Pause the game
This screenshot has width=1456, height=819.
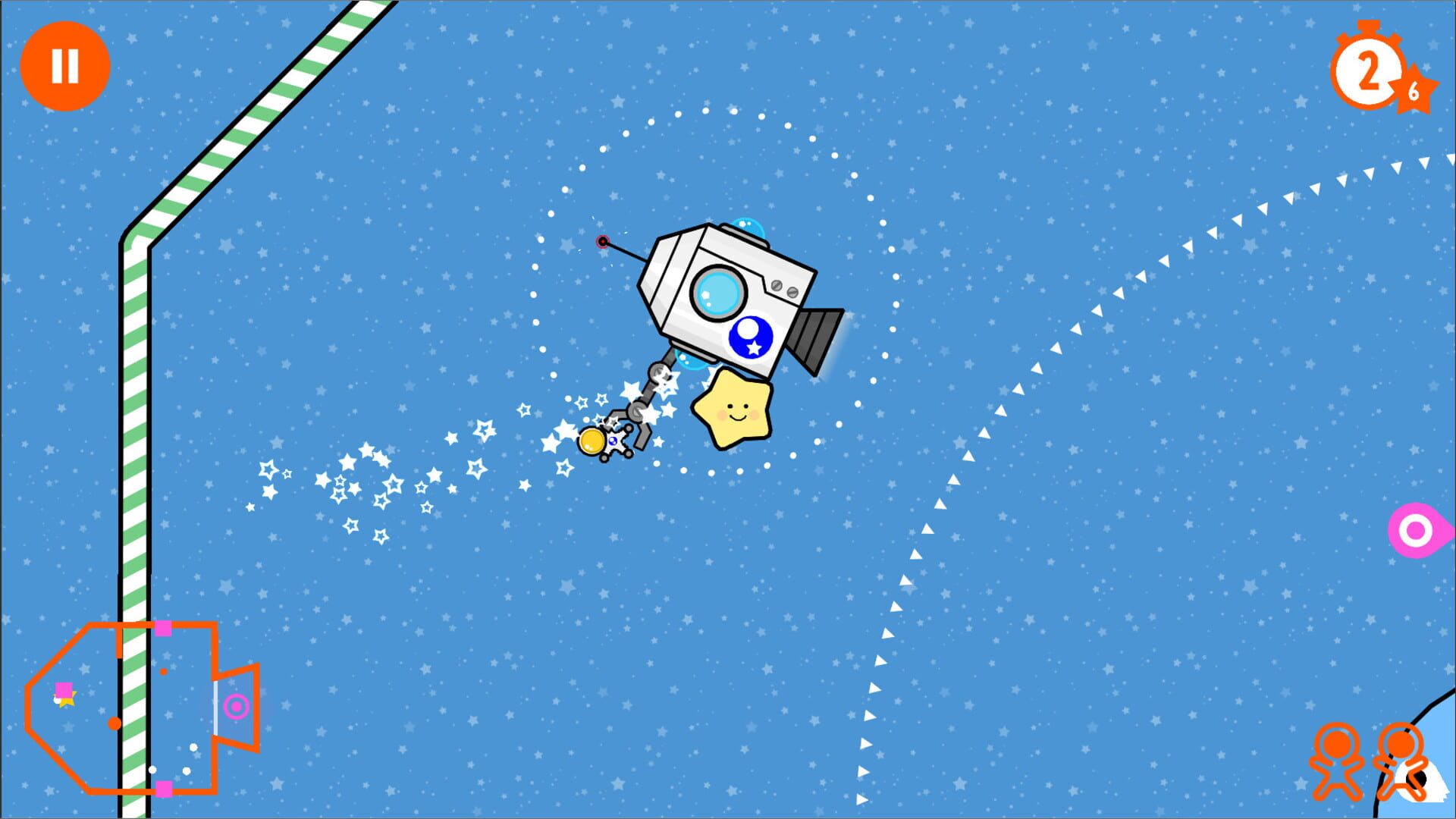(65, 66)
